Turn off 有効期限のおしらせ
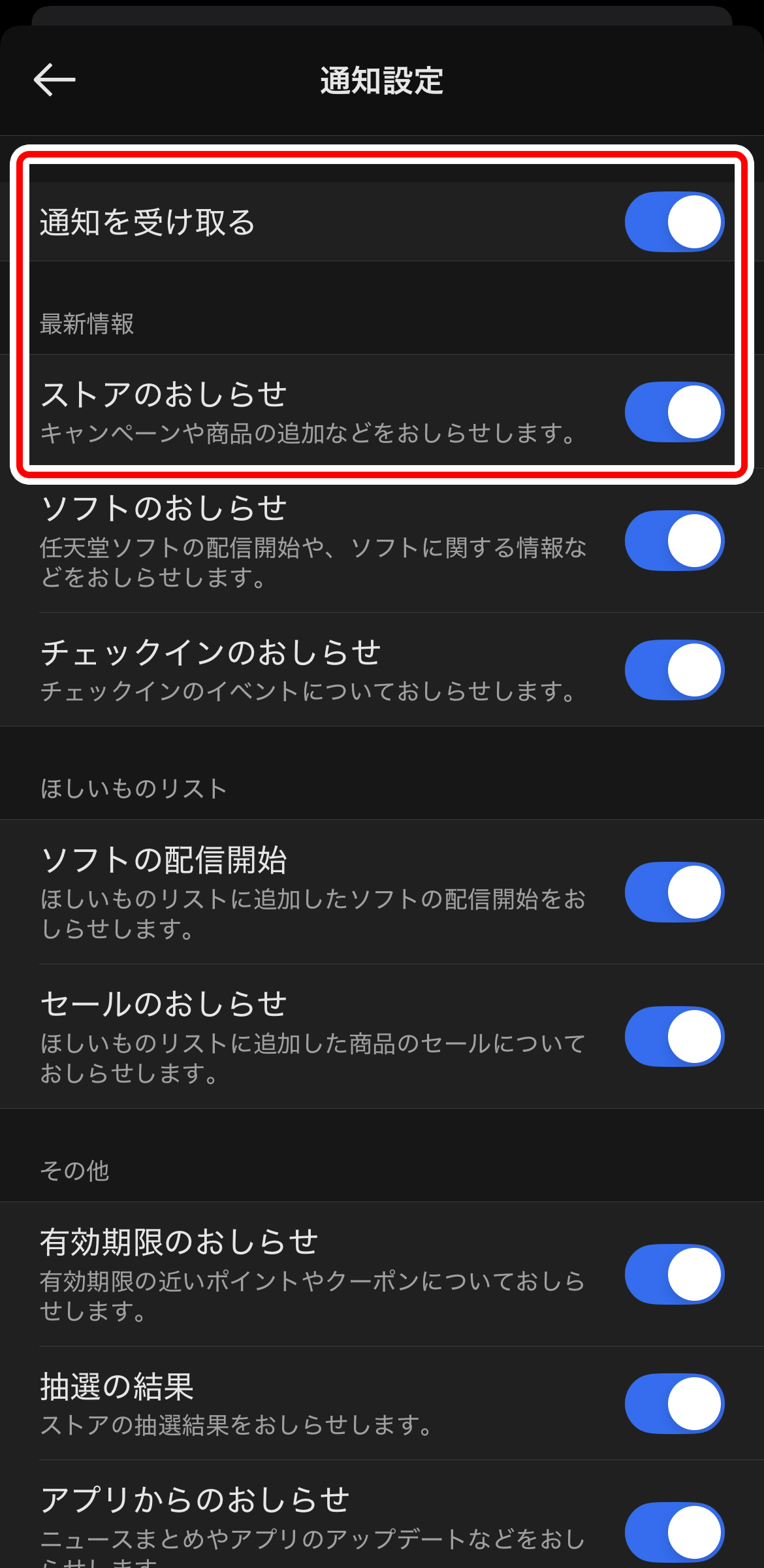Screen dimensions: 764x1568 tap(674, 1274)
